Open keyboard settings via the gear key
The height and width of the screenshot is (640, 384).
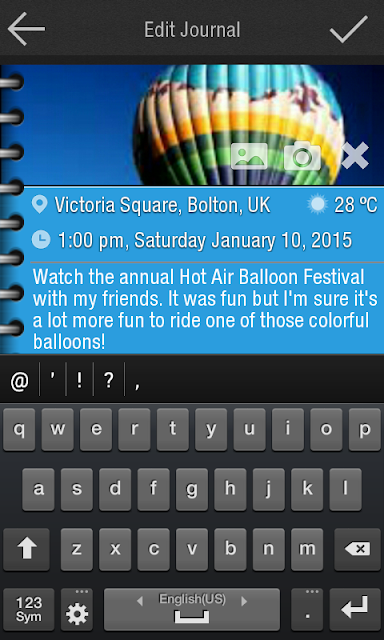(77, 609)
